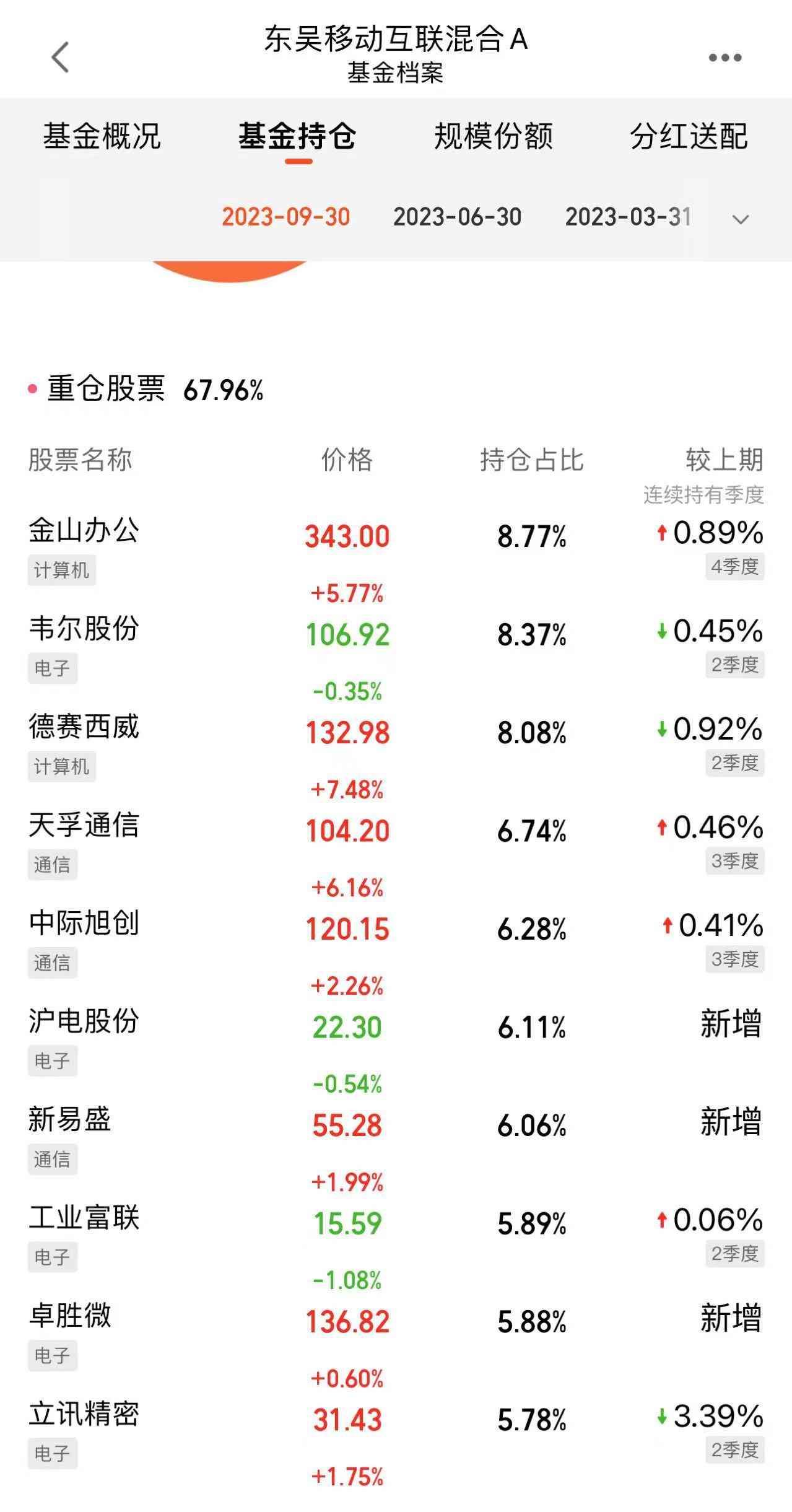Select the 2023-06-30 report date

[457, 217]
